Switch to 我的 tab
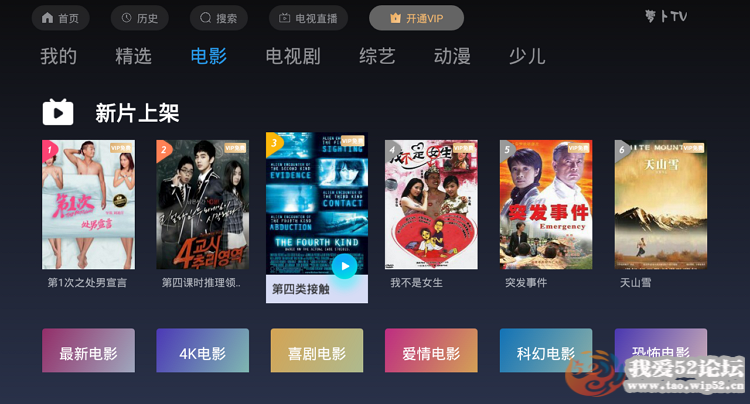The width and height of the screenshot is (750, 404). point(58,57)
